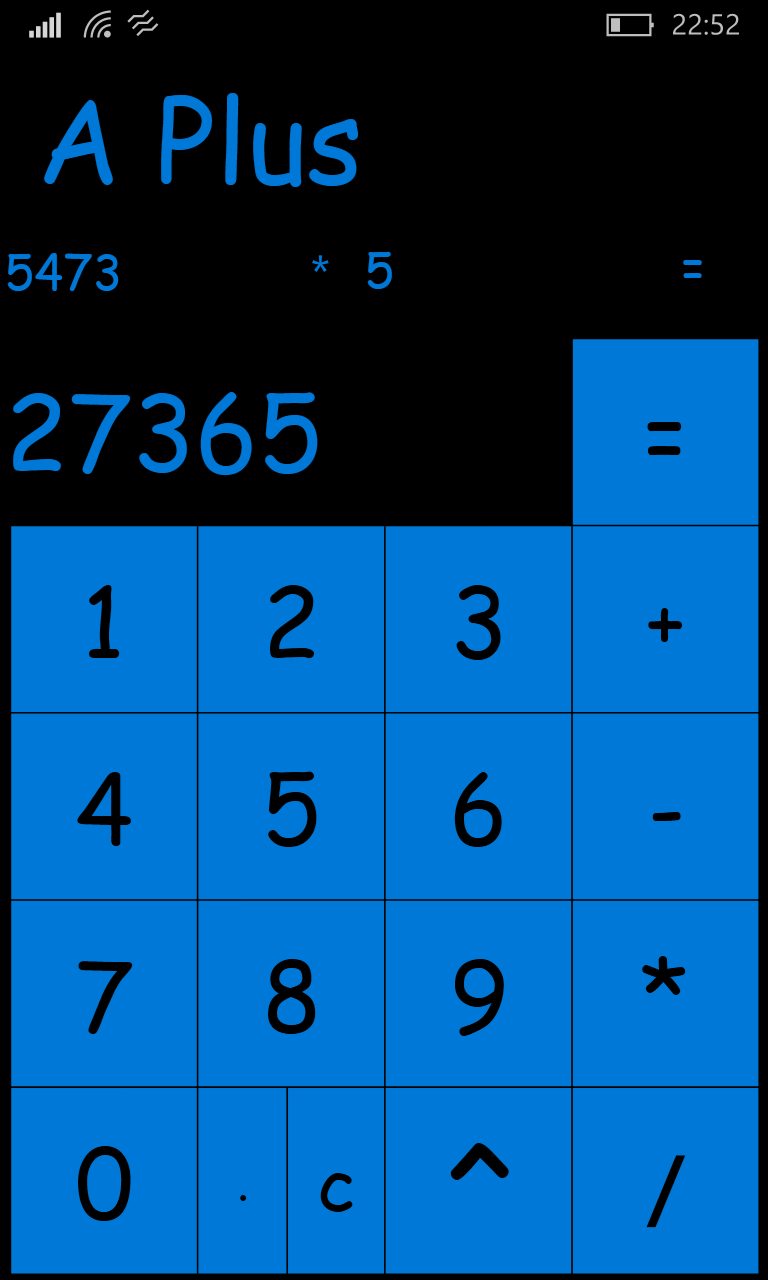Choose the divide slash key
Screen dimensions: 768x1280
point(665,1180)
